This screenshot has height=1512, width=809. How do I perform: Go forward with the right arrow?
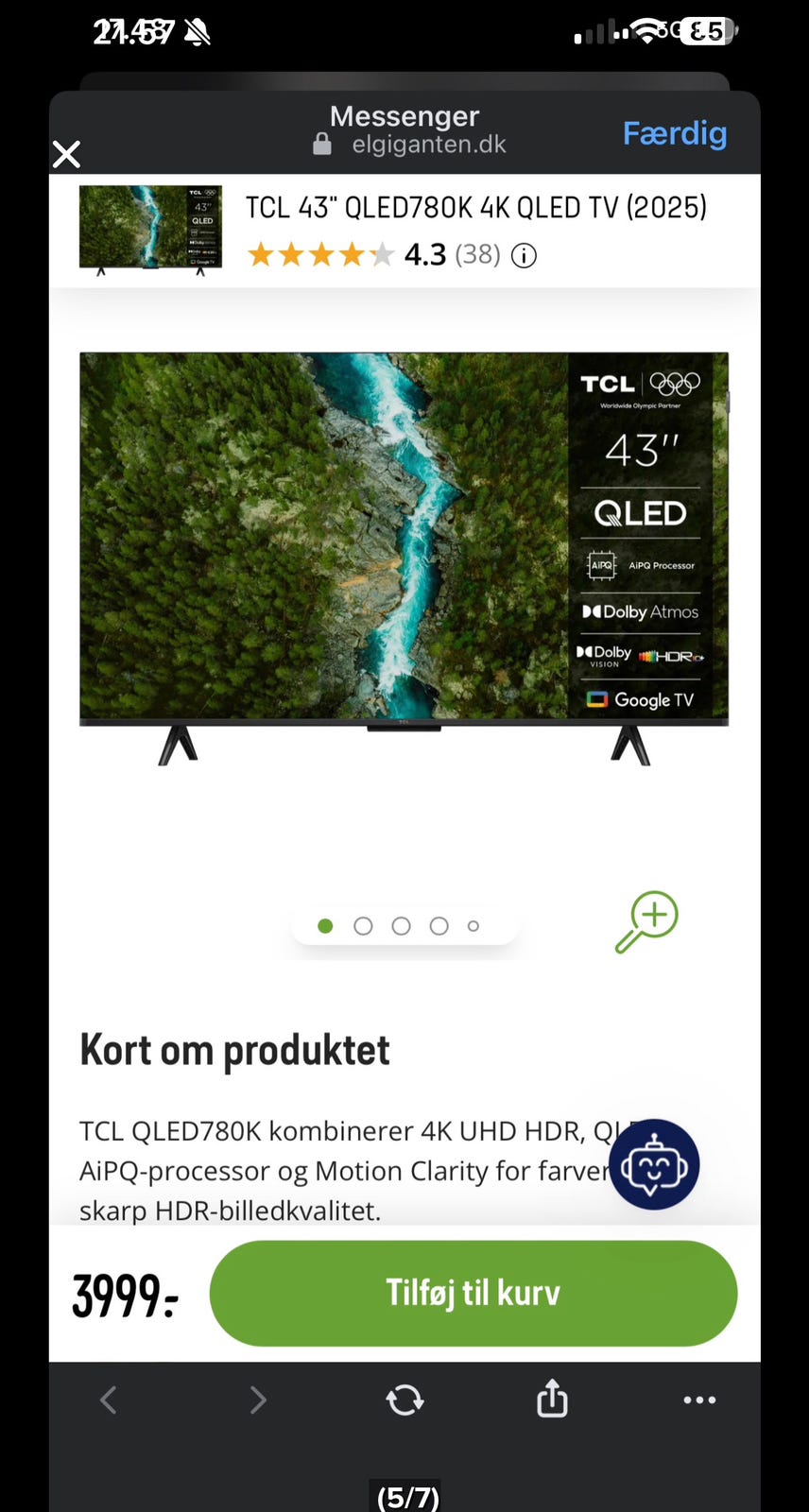(257, 1400)
